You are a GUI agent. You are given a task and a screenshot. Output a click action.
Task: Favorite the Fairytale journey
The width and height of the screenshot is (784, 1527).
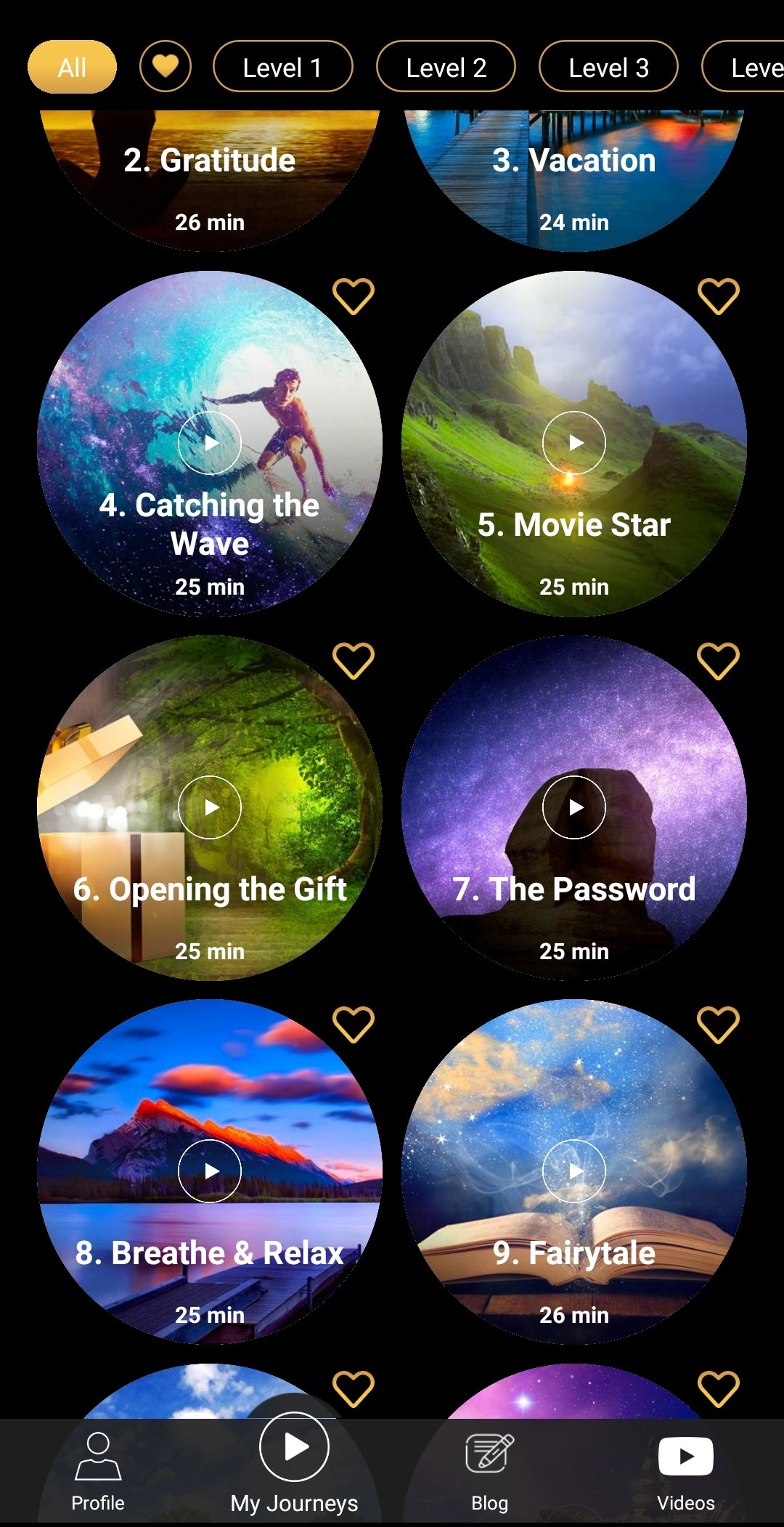pyautogui.click(x=718, y=1025)
